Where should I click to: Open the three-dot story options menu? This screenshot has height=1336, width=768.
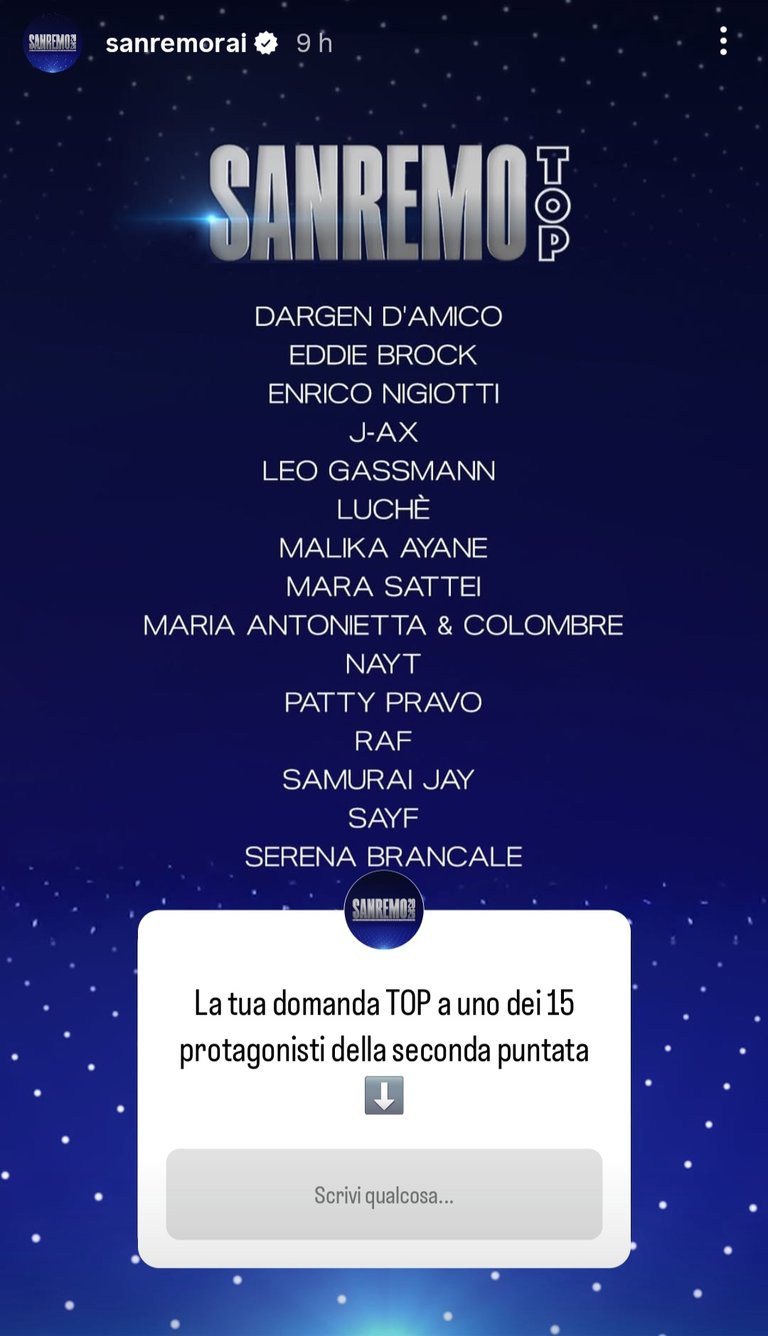[x=723, y=41]
